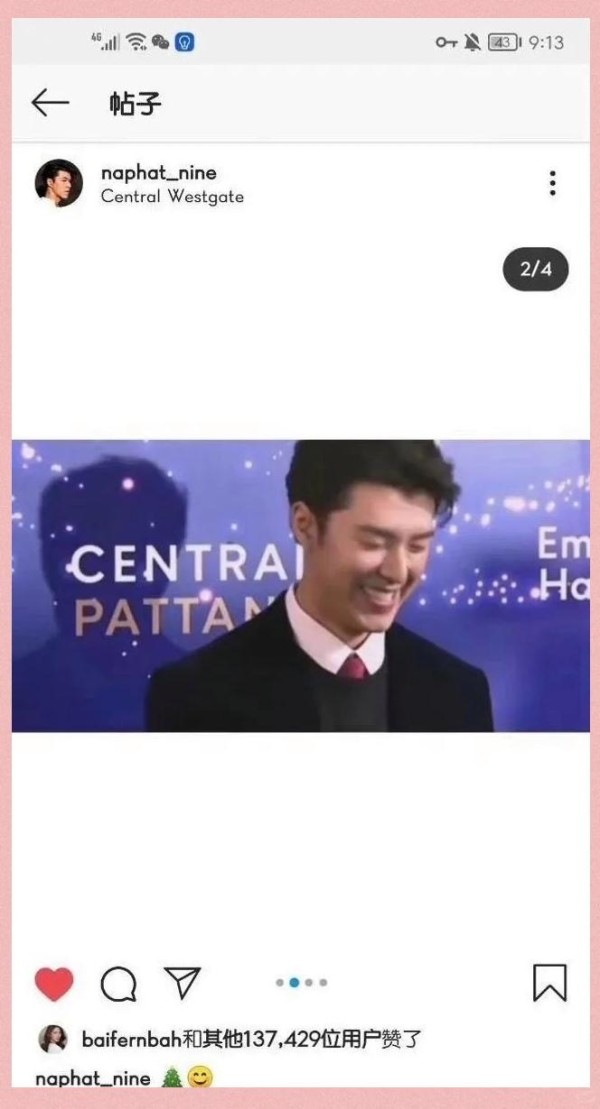Image resolution: width=600 pixels, height=1109 pixels.
Task: Open the post's three-dot overflow menu
Action: click(x=552, y=183)
